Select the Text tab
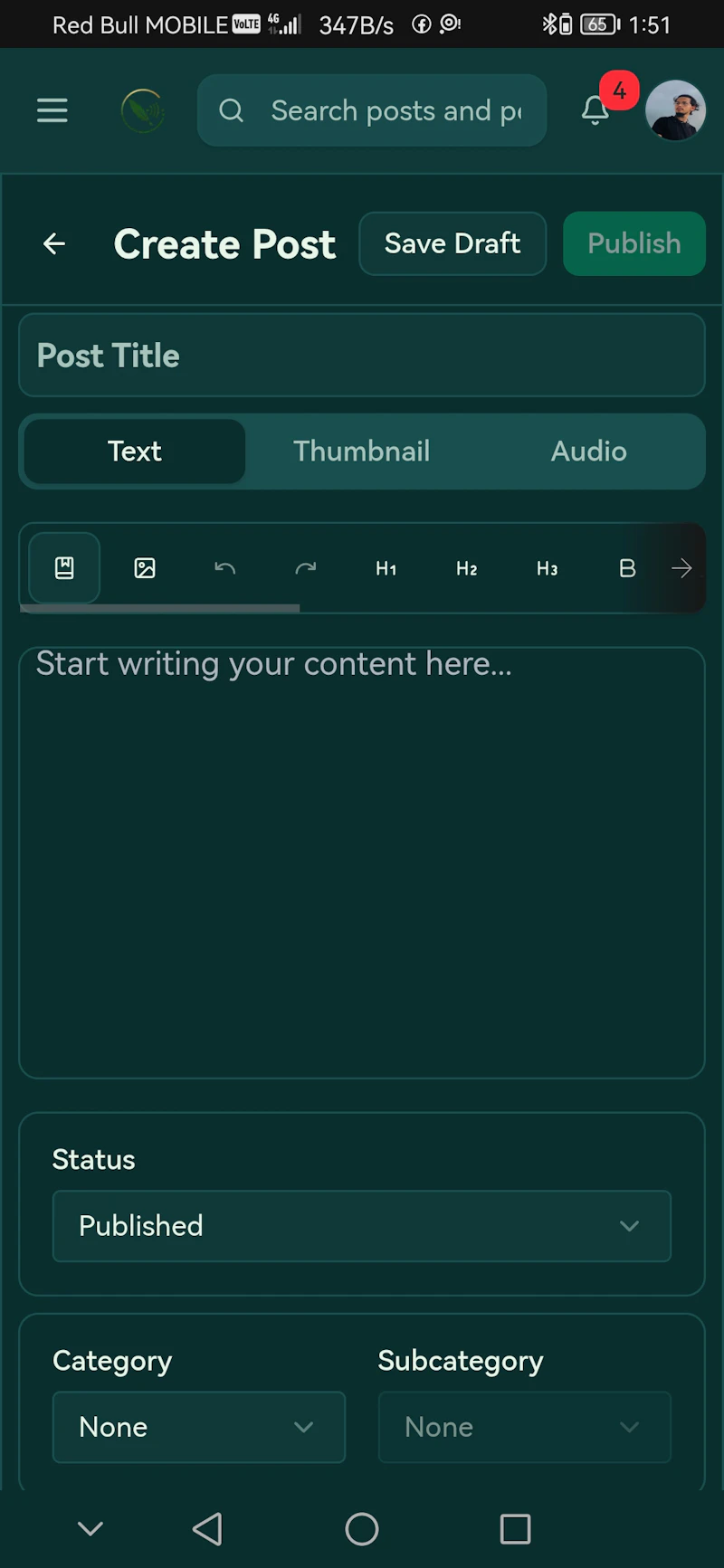Image resolution: width=724 pixels, height=1568 pixels. 135,451
